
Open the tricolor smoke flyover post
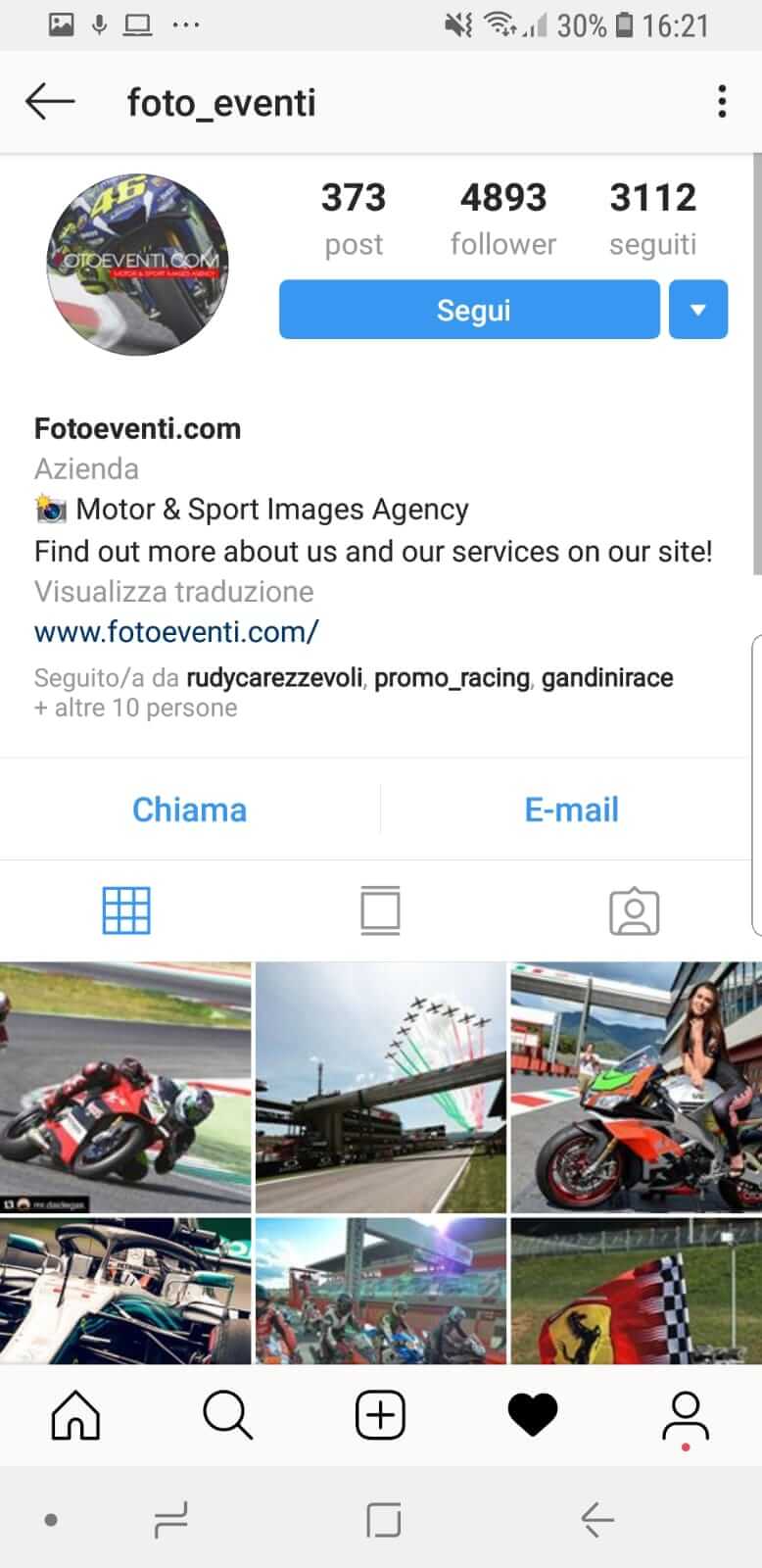click(x=381, y=1087)
